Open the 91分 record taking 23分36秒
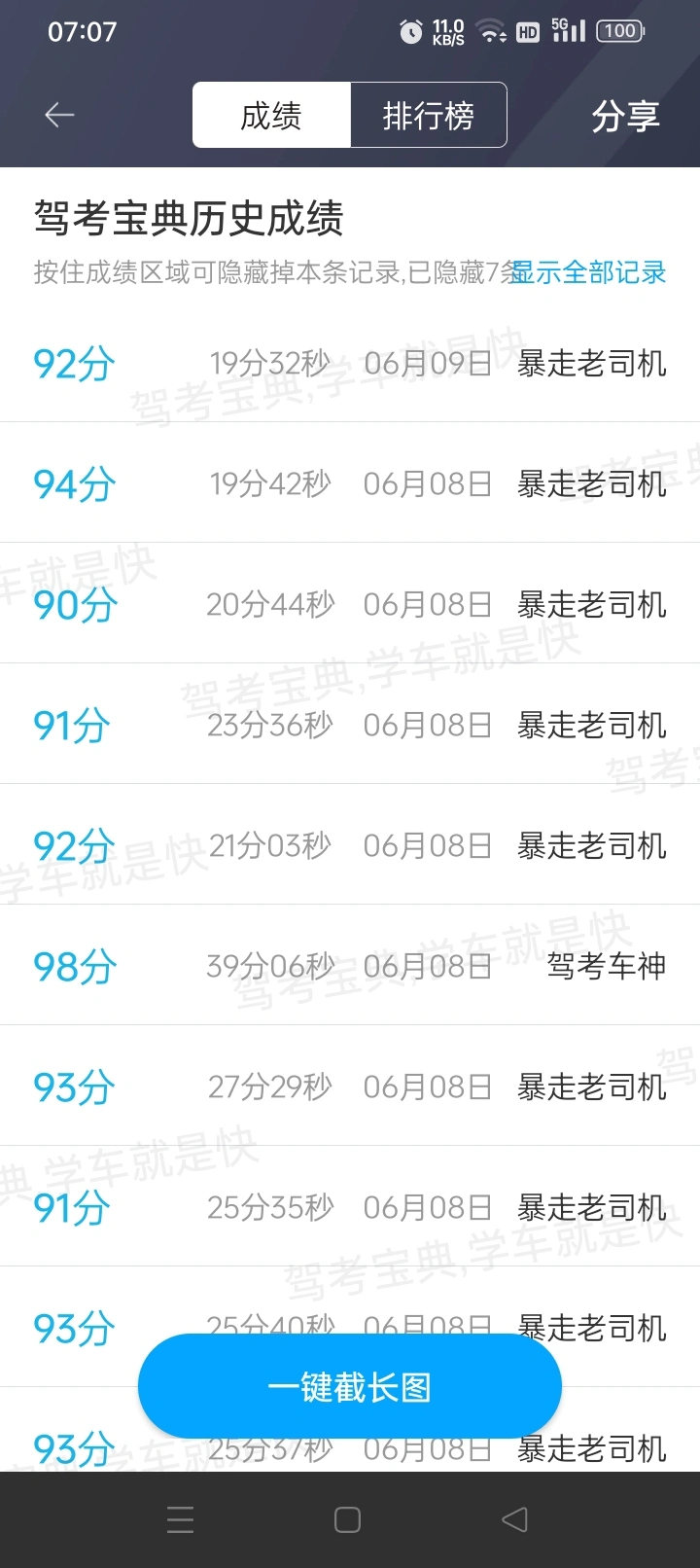This screenshot has height=1568, width=700. pos(350,725)
